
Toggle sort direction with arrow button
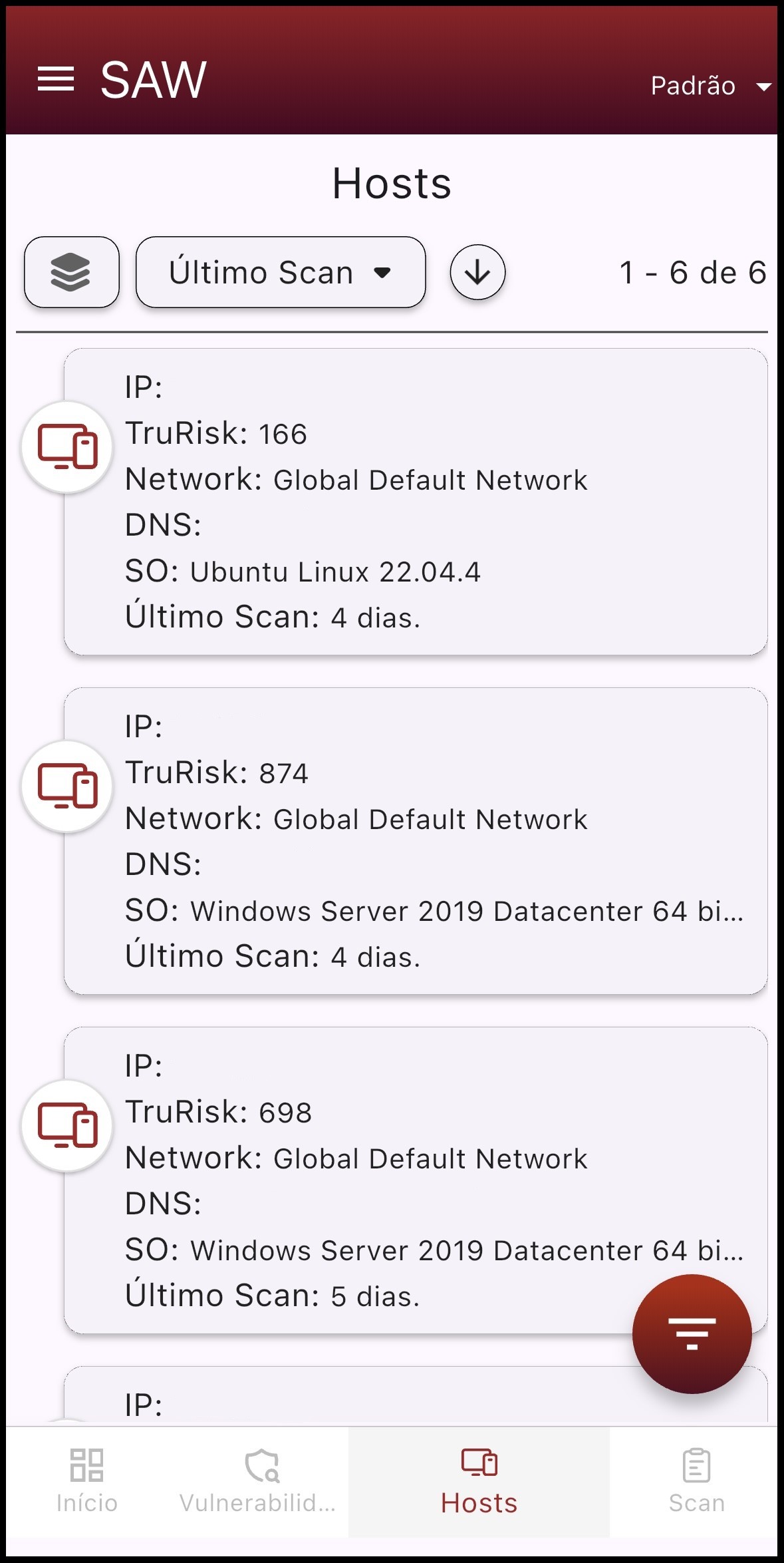(477, 272)
